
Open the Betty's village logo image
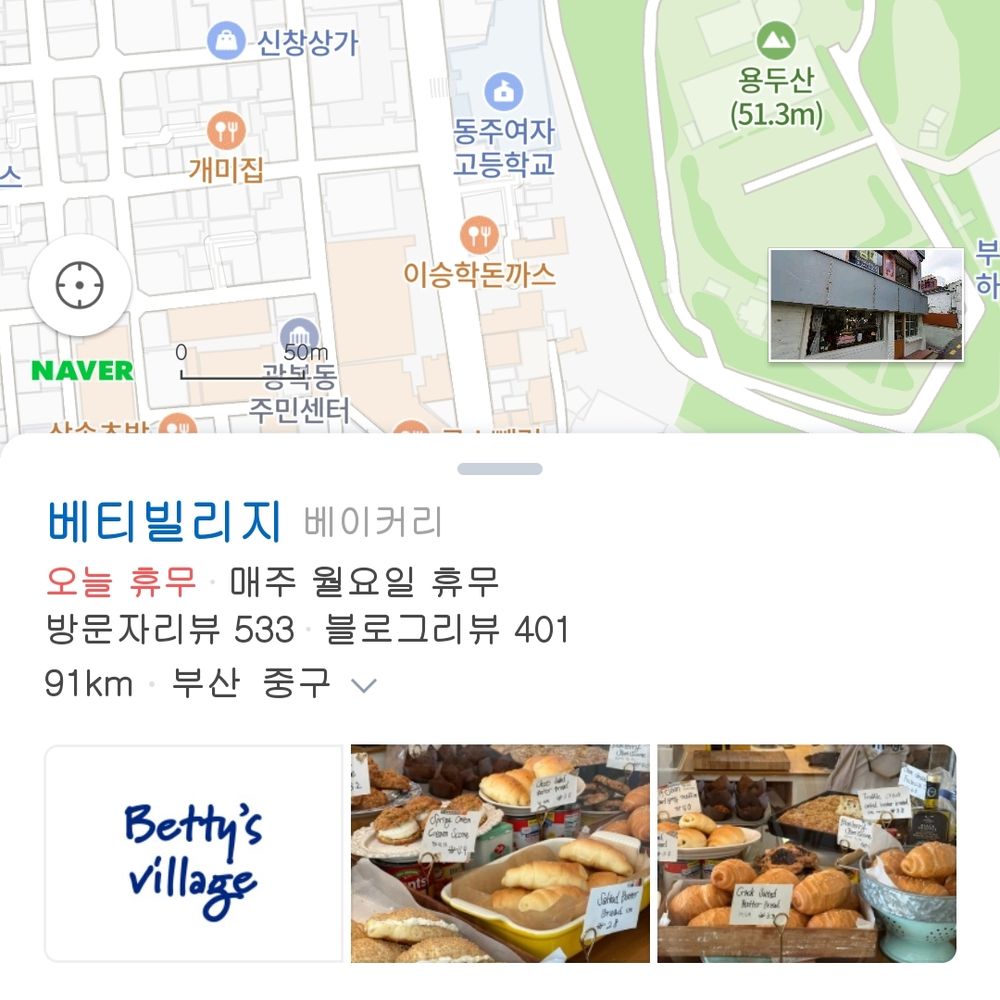(194, 853)
